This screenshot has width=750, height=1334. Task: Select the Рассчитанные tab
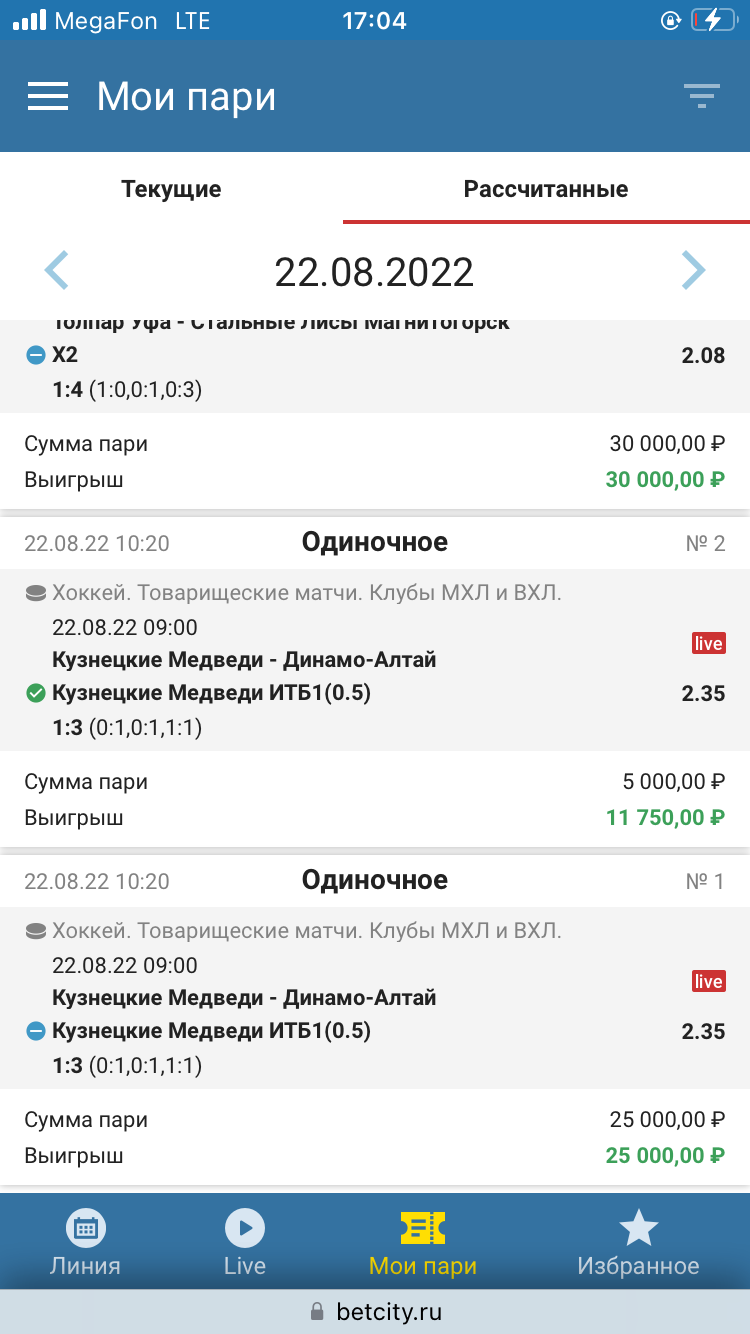pos(546,188)
